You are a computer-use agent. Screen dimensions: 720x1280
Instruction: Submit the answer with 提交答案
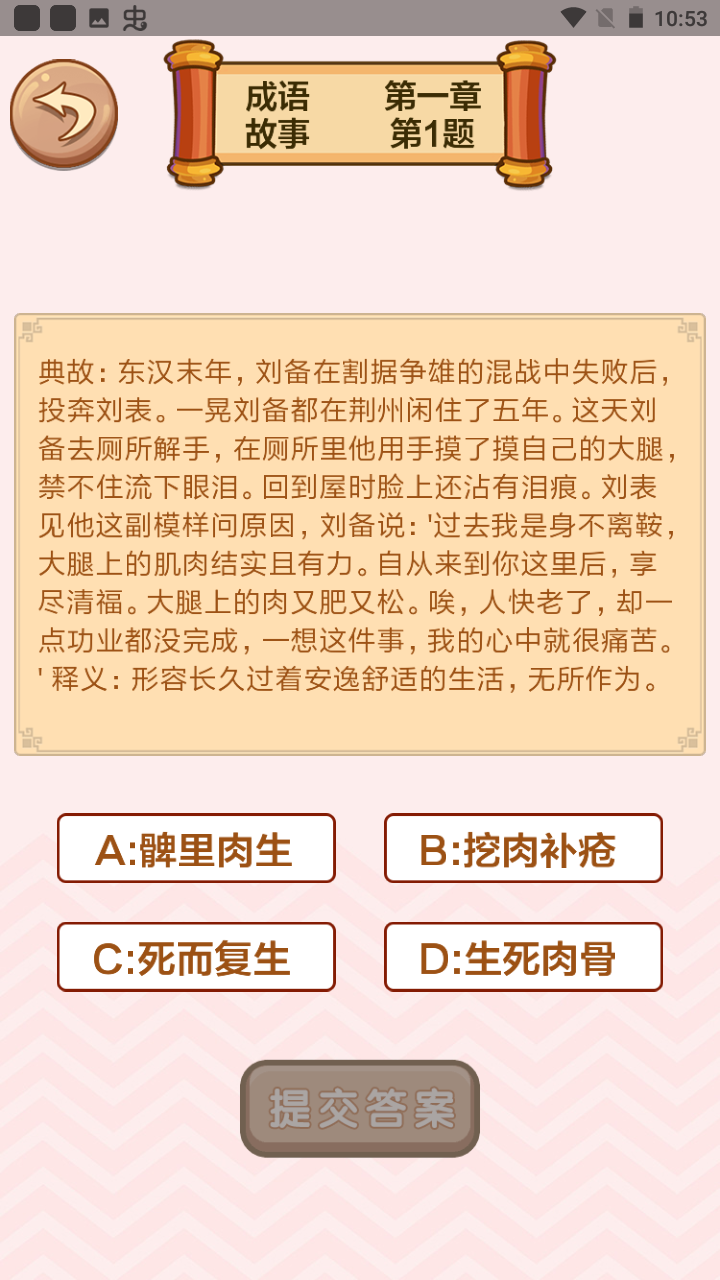tap(360, 1108)
